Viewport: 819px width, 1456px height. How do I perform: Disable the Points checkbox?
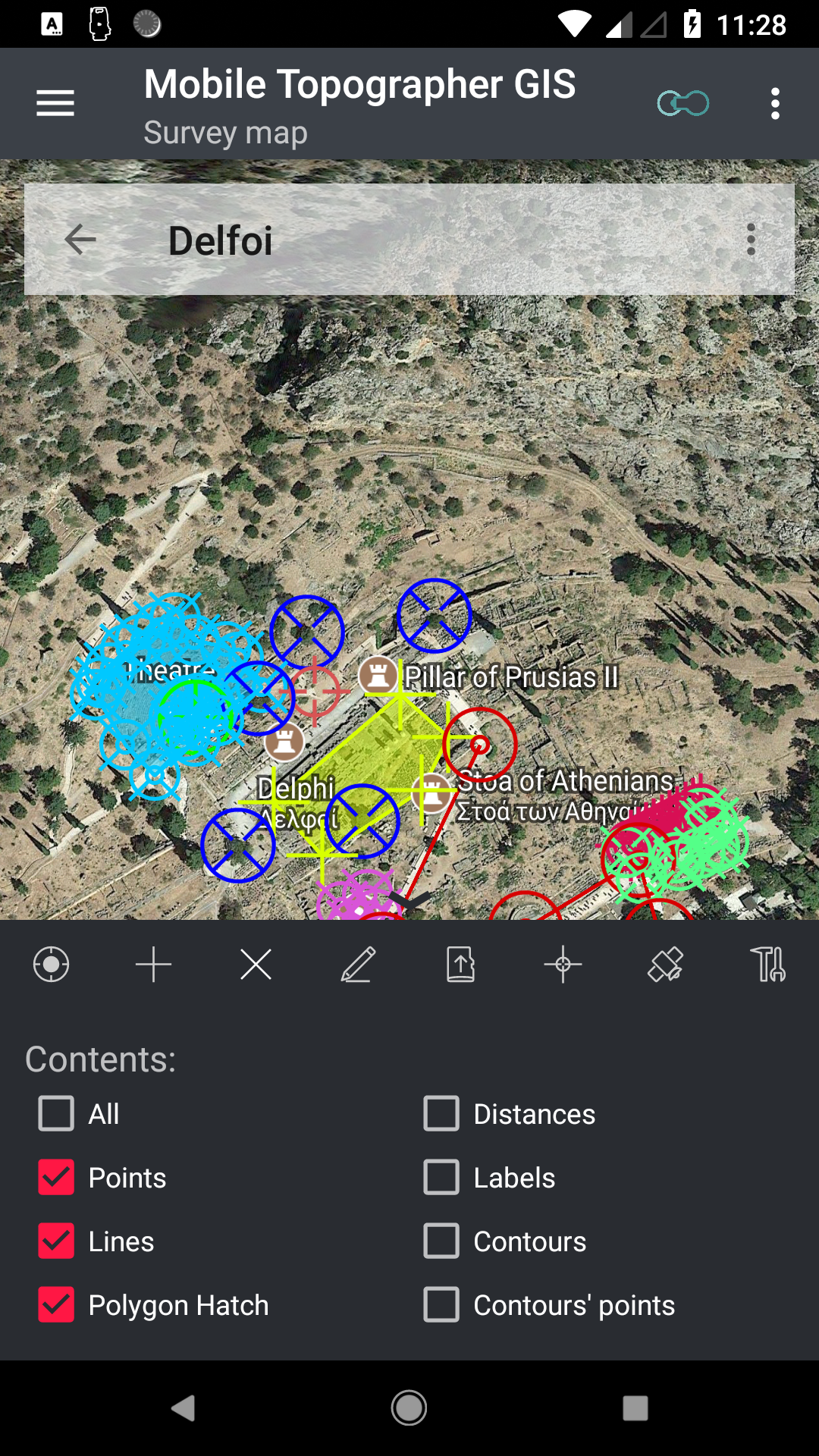coord(56,1178)
